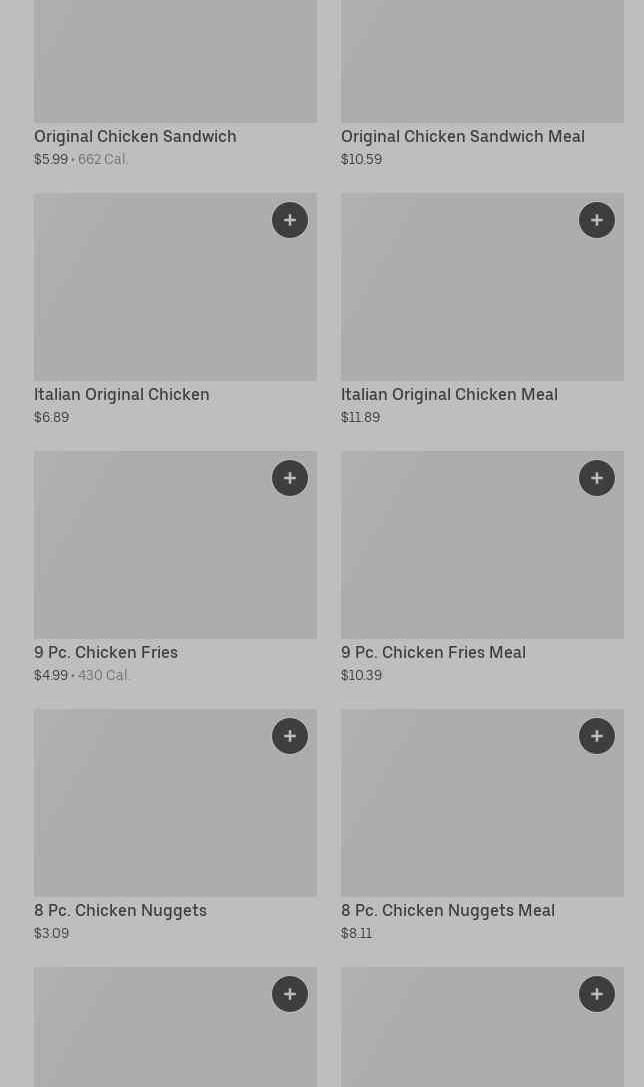Add Italian Original Chicken to cart
644x1087 pixels.
(x=290, y=220)
